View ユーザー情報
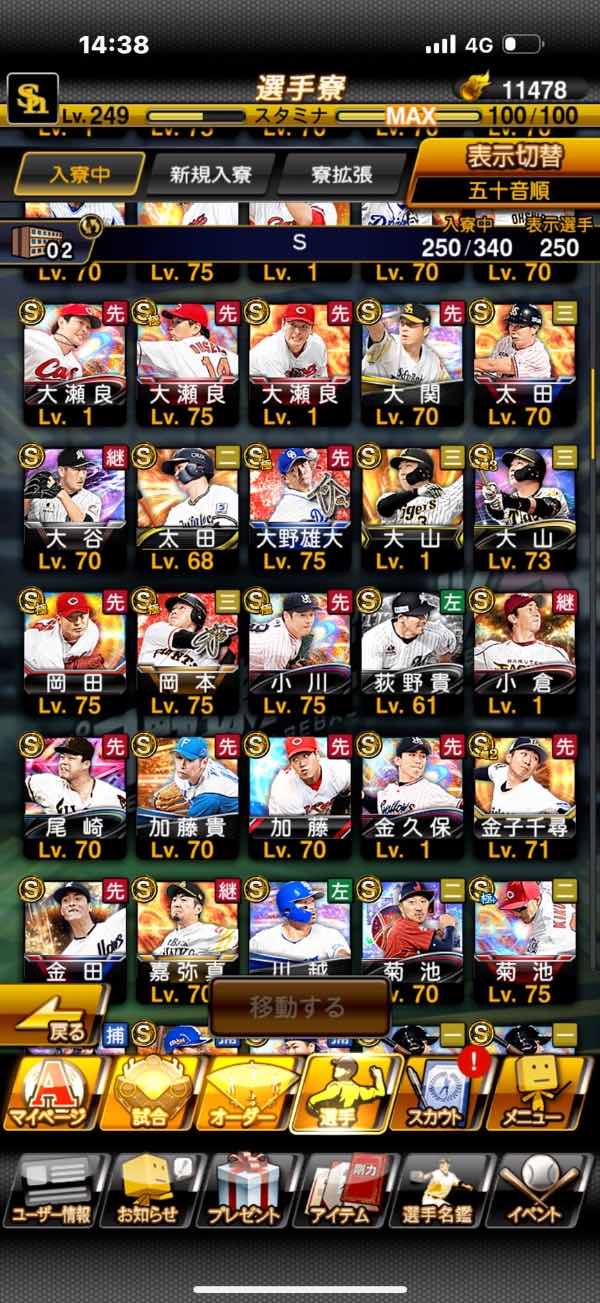Screen dimensions: 600x1303 52,1192
